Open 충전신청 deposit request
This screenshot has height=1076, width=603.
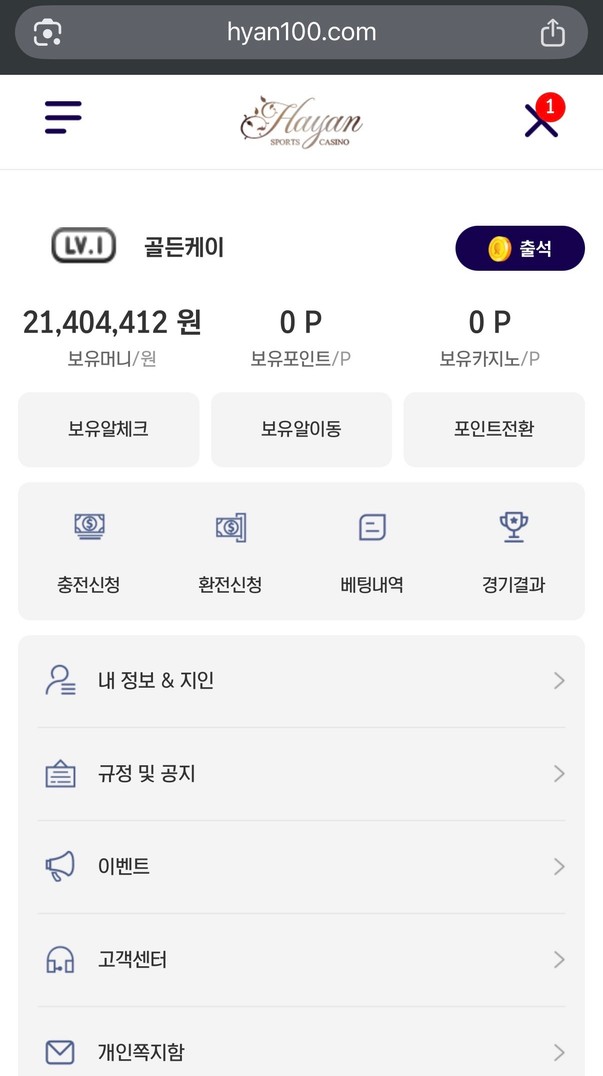click(89, 551)
